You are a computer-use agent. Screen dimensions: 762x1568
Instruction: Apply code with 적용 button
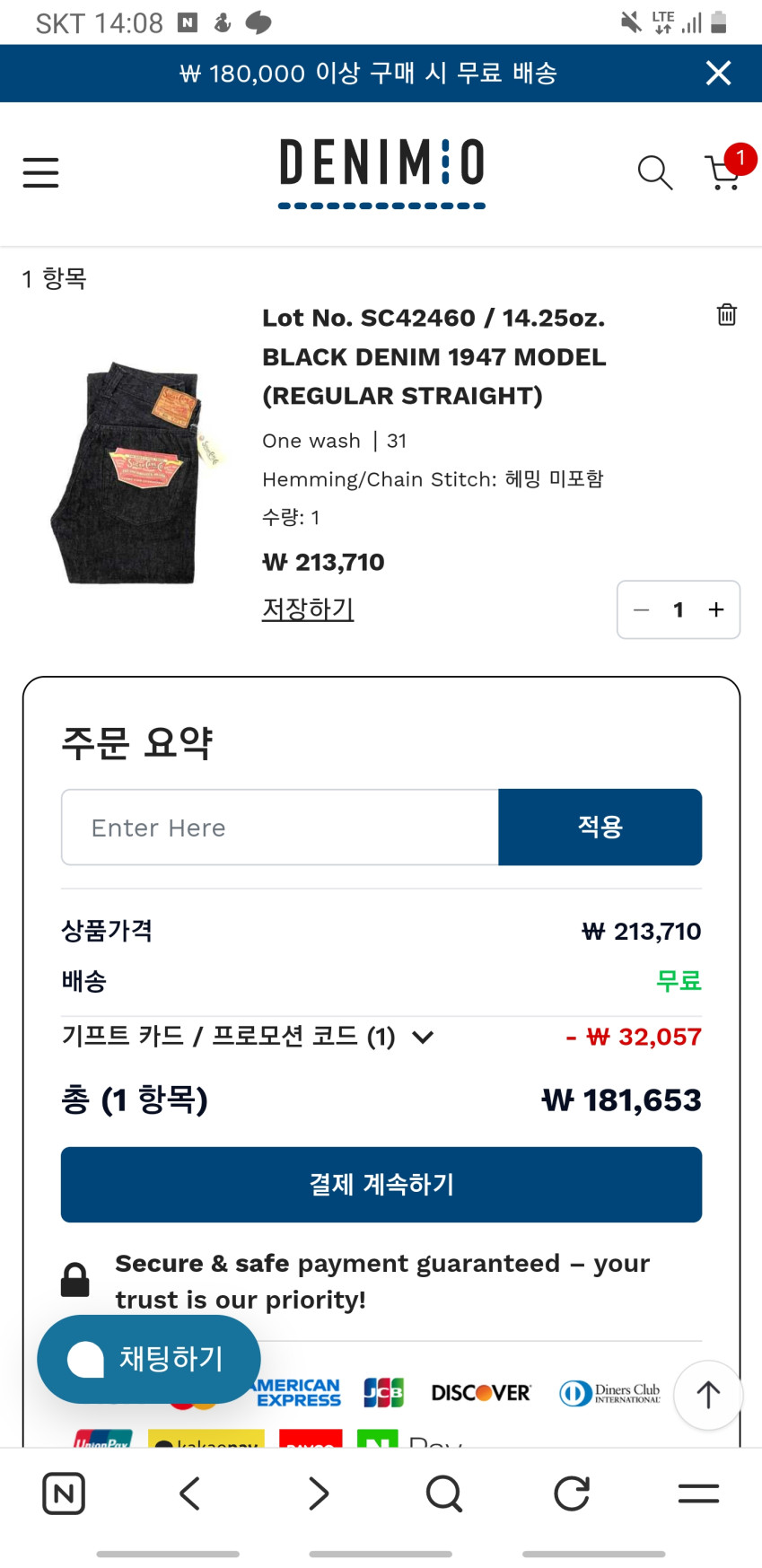click(x=600, y=828)
